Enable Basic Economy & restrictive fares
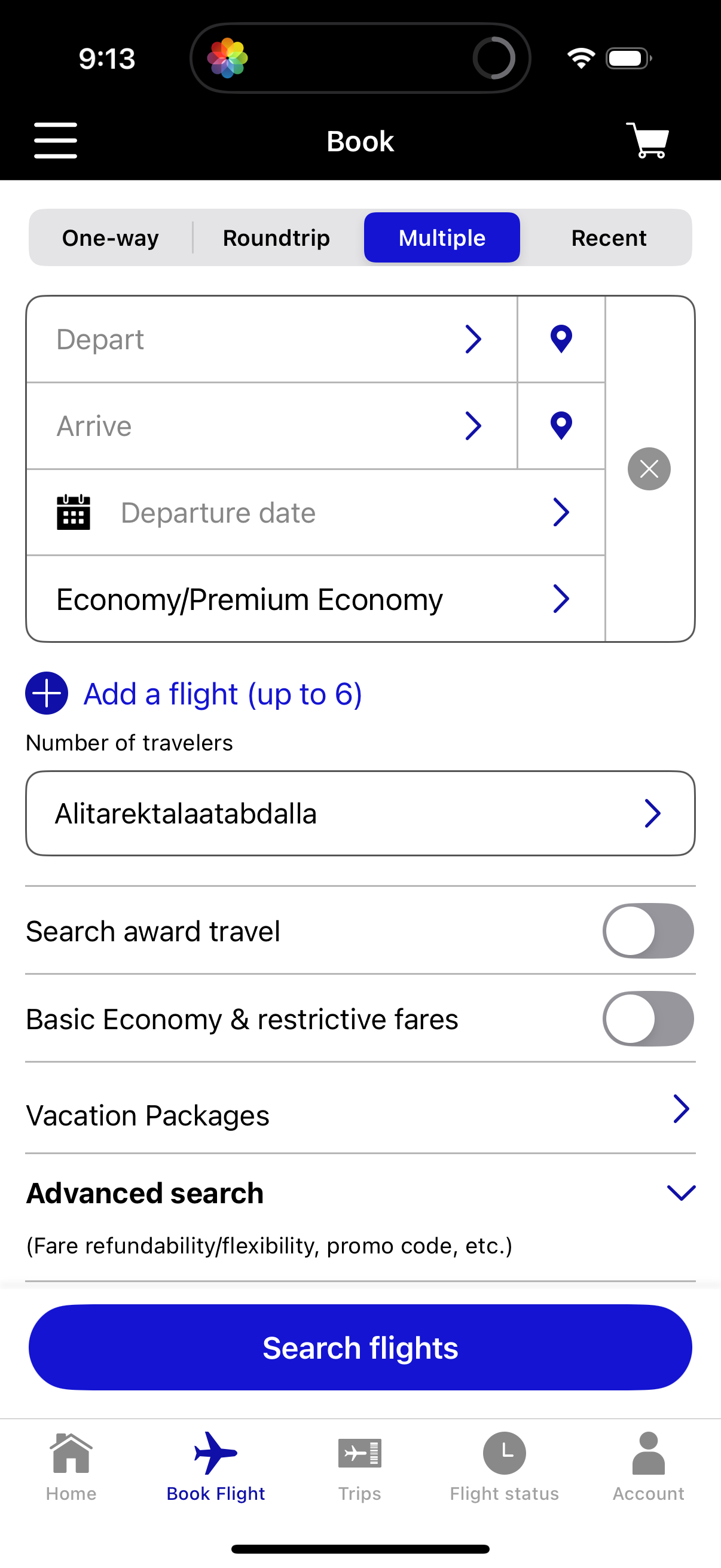The height and width of the screenshot is (1568, 721). tap(648, 1018)
